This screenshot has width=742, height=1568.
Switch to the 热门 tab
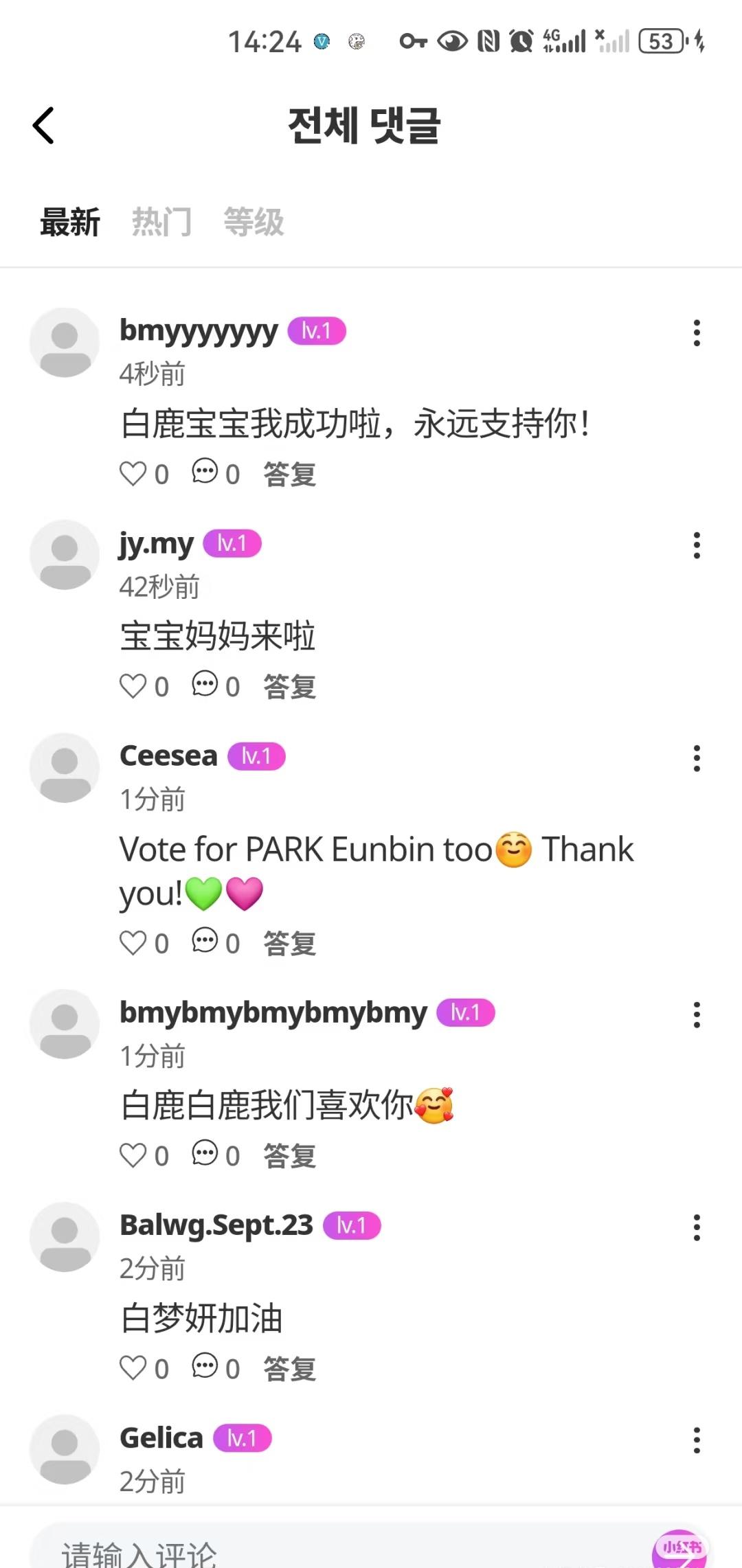click(x=161, y=222)
